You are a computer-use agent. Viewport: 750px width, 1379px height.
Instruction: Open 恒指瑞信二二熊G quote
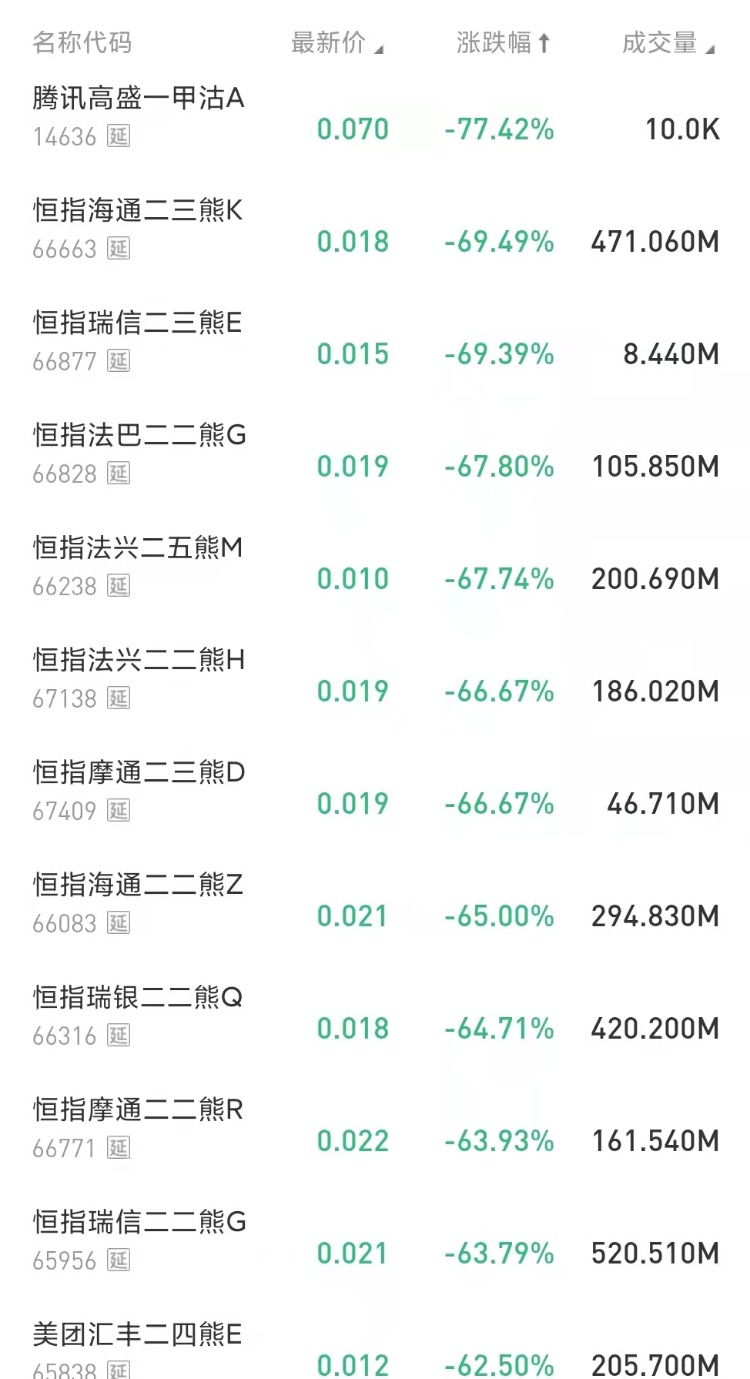[x=375, y=1240]
